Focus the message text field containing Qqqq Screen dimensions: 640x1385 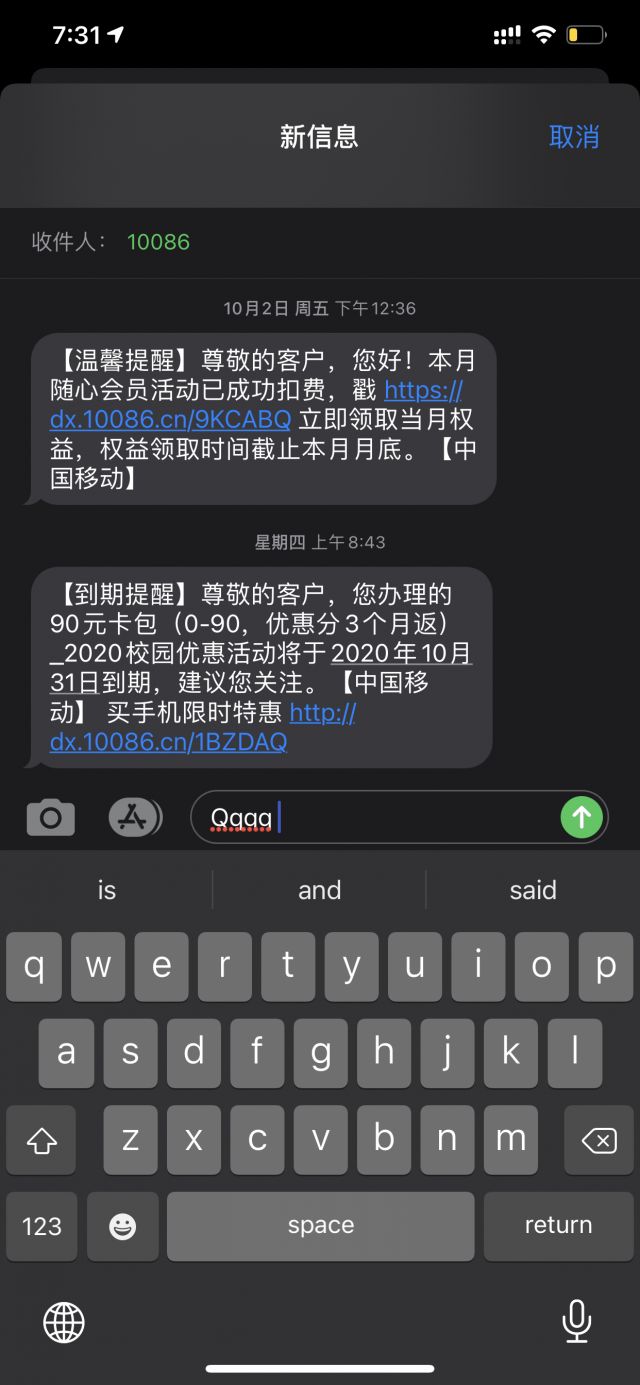380,818
